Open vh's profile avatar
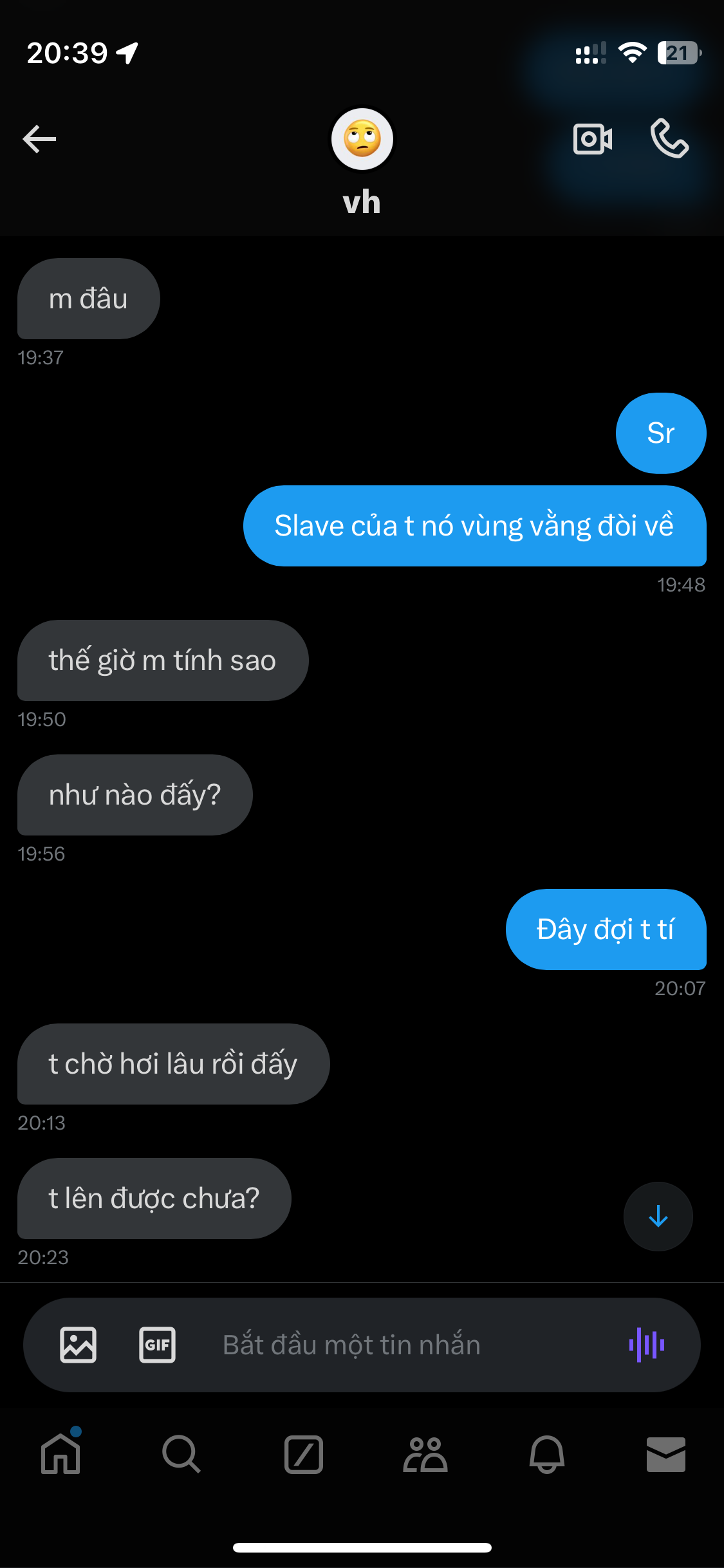This screenshot has height=1568, width=724. [x=362, y=139]
